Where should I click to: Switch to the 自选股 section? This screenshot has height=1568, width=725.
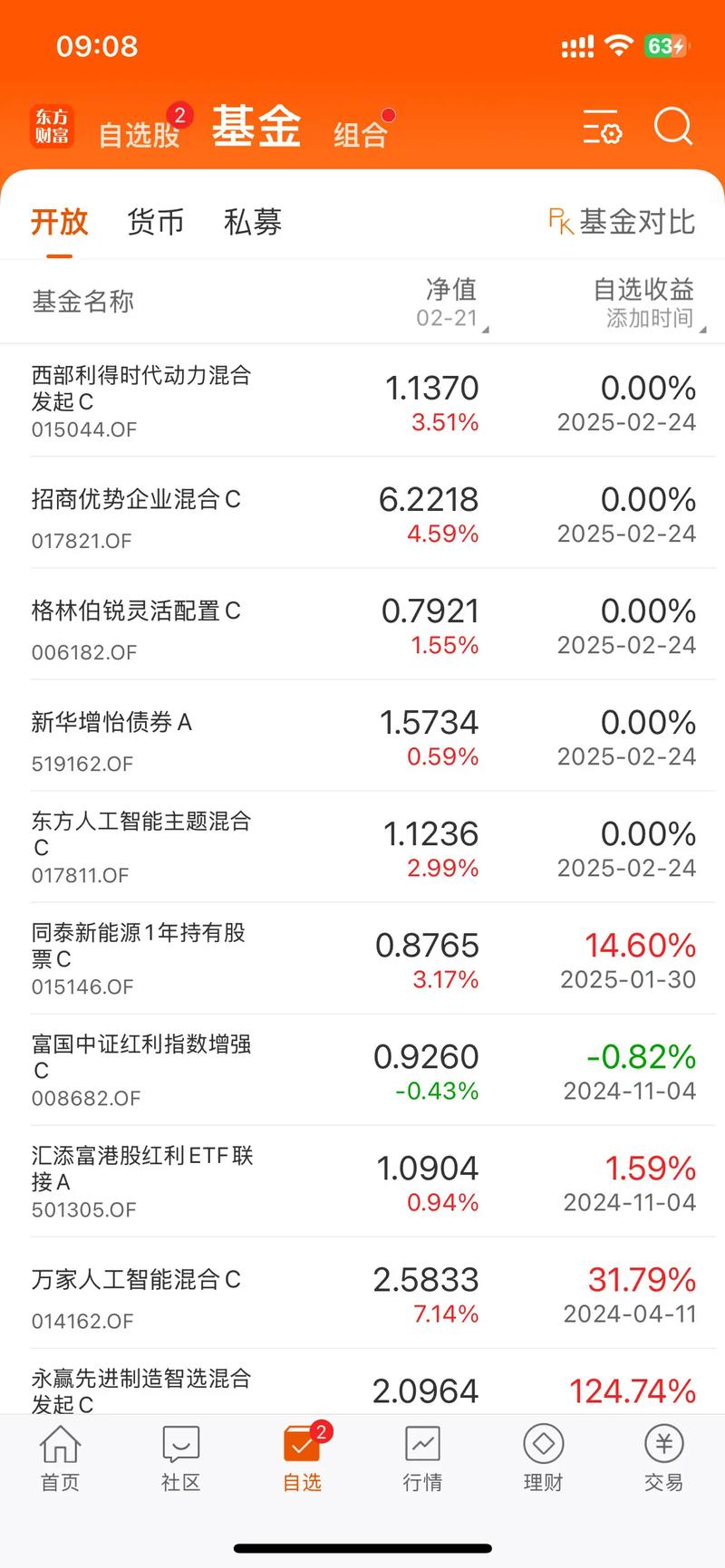point(138,129)
